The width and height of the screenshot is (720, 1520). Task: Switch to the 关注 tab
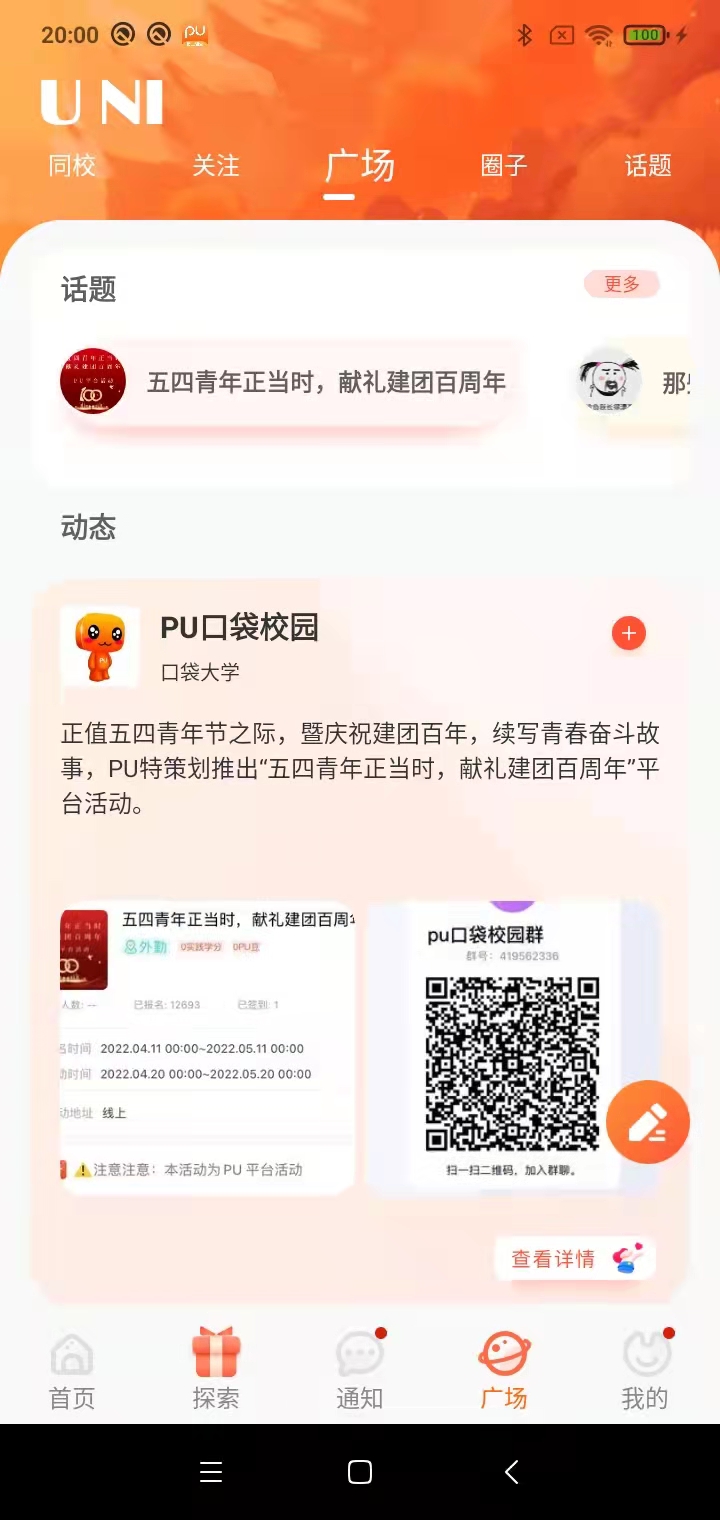[x=216, y=166]
